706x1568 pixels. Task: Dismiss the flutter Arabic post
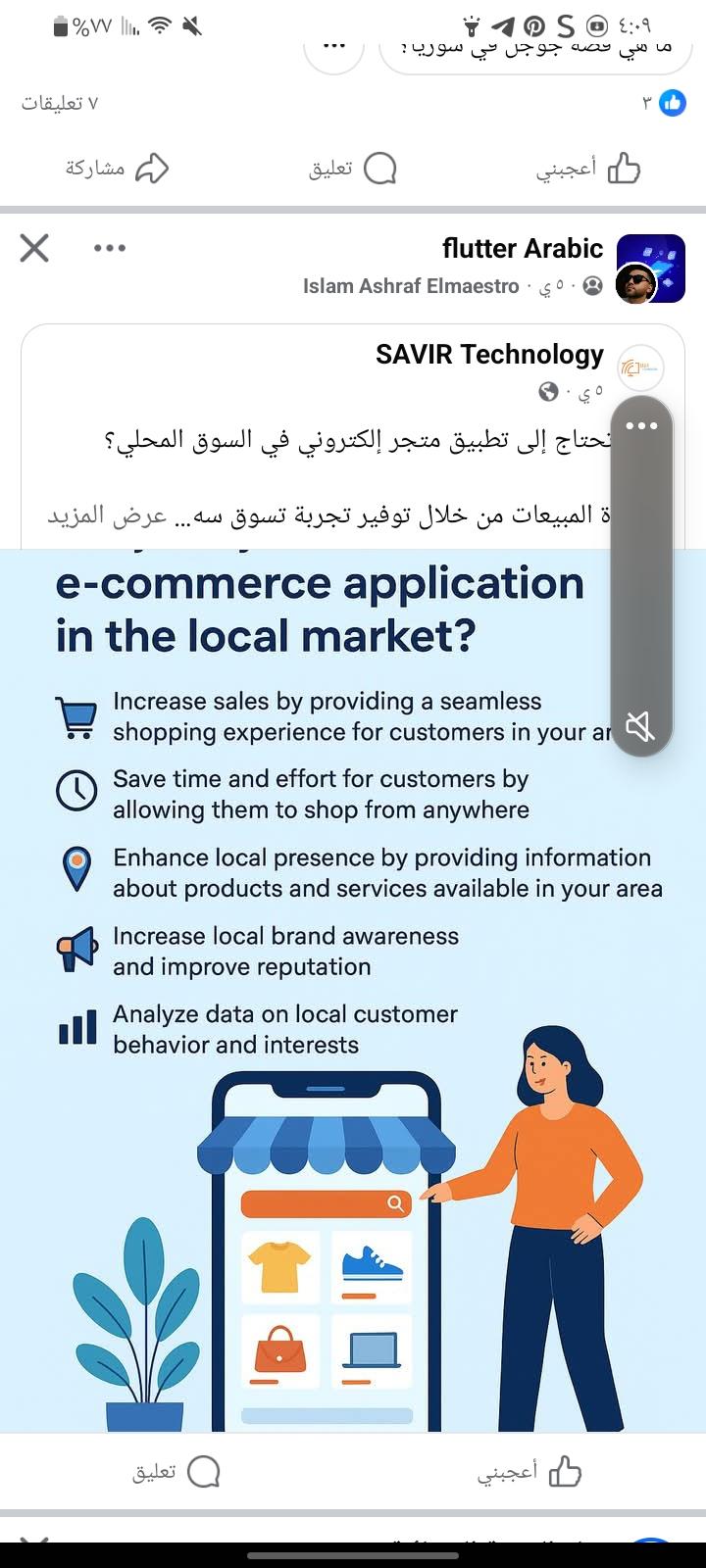(x=34, y=248)
